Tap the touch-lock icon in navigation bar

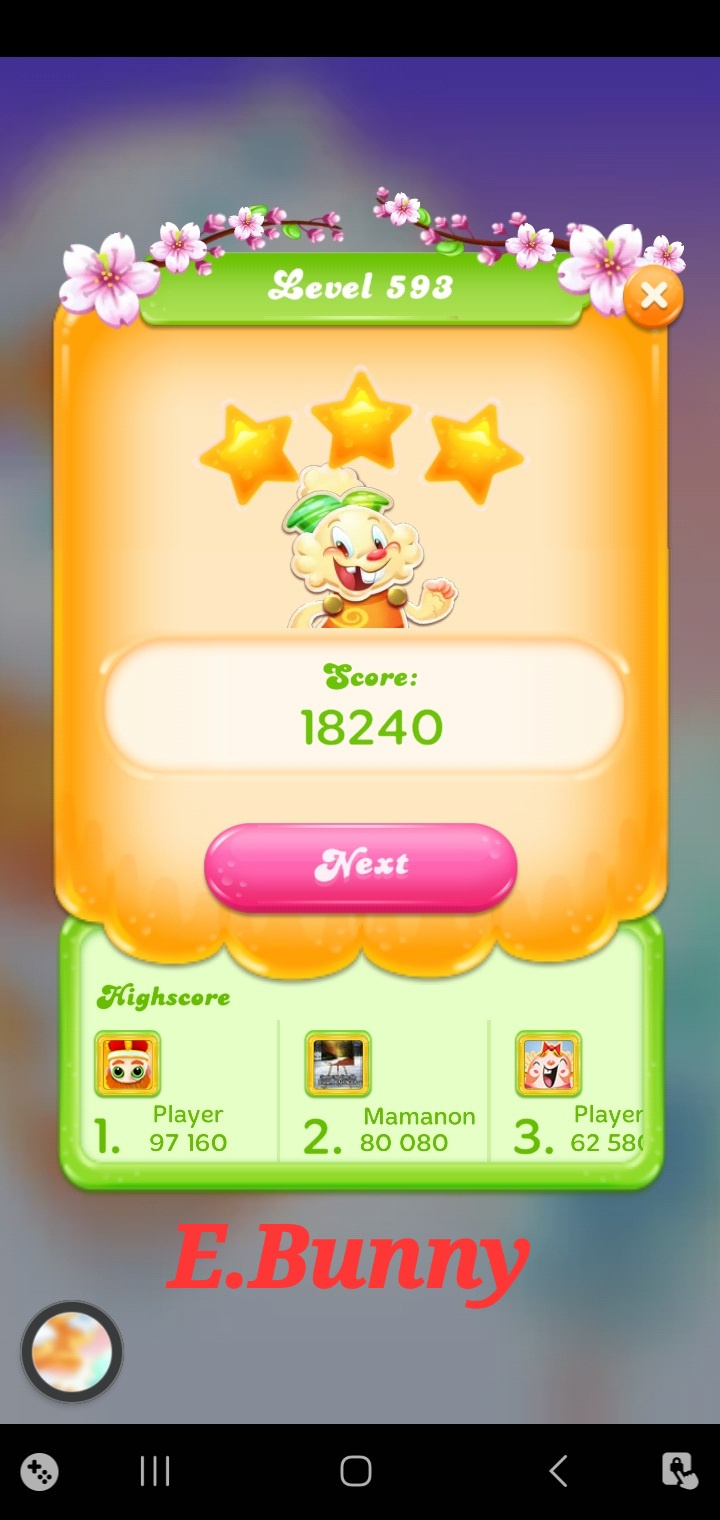679,1471
